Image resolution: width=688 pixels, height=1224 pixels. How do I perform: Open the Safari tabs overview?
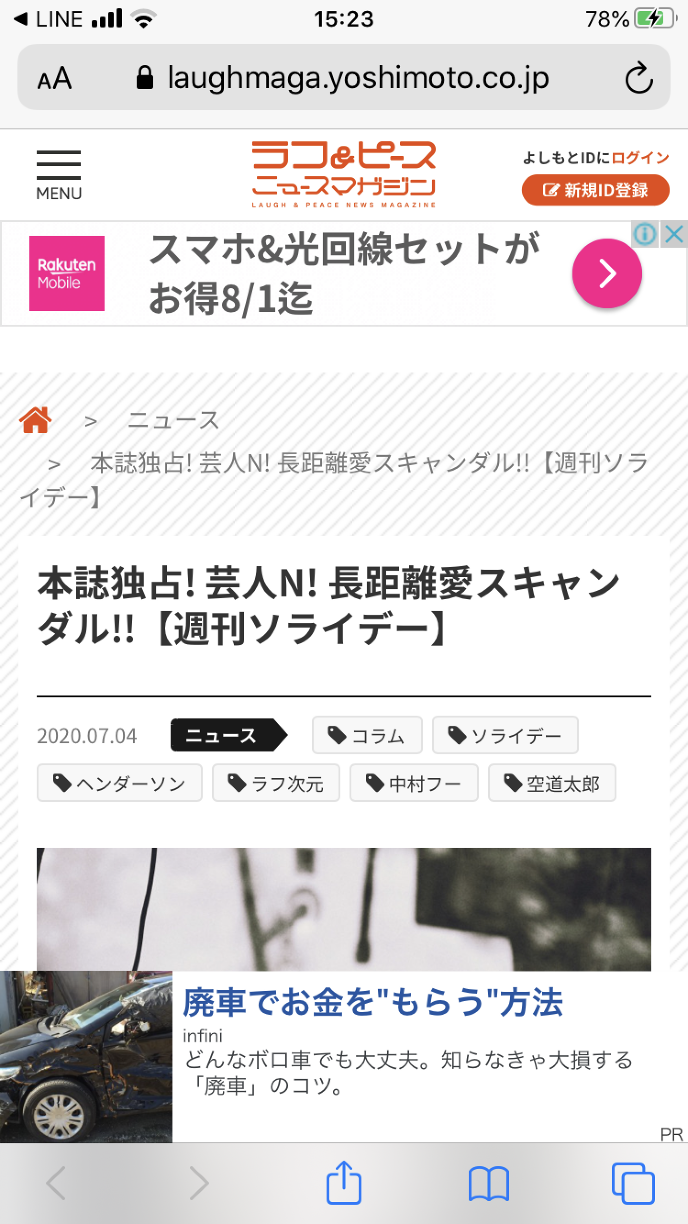tap(632, 1184)
